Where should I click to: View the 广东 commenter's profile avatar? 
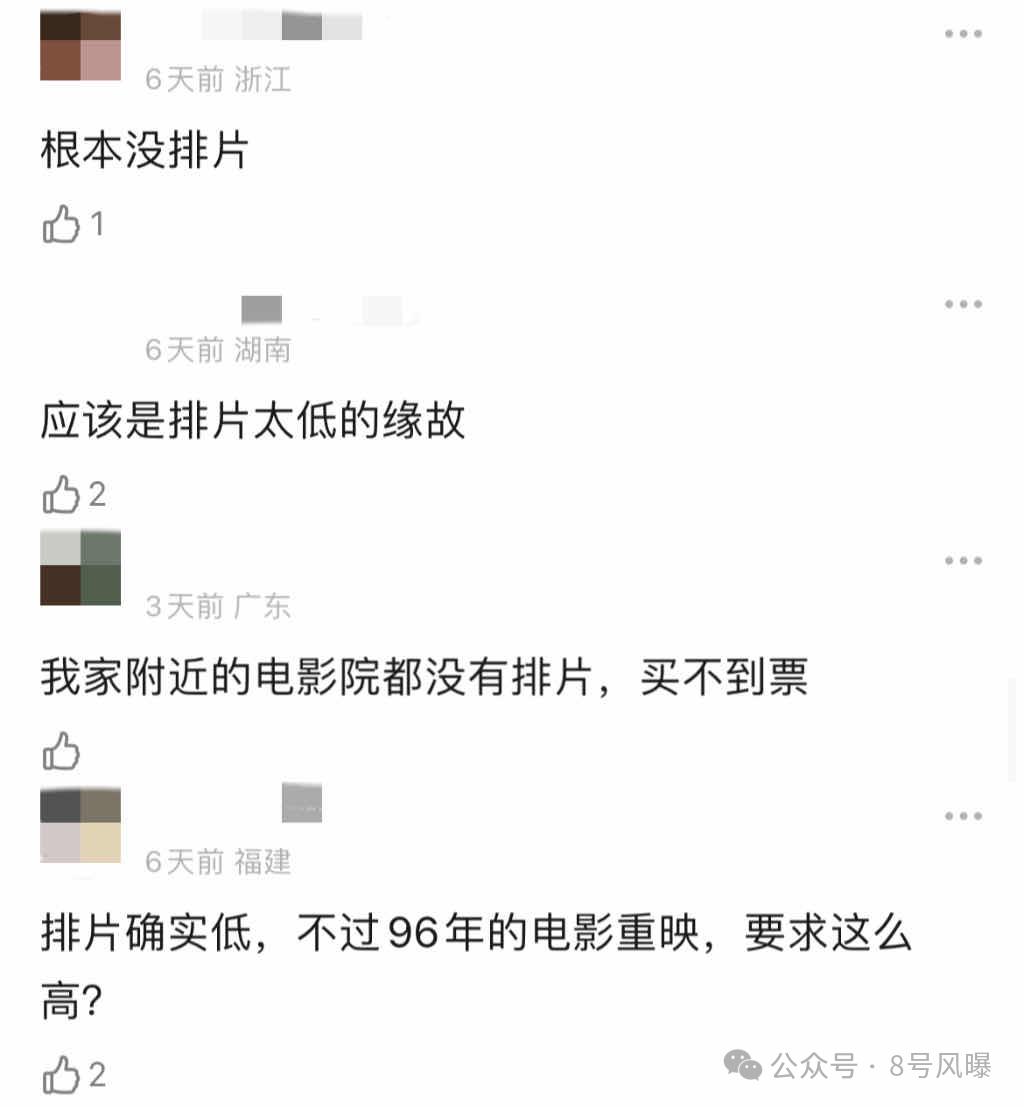coord(80,568)
